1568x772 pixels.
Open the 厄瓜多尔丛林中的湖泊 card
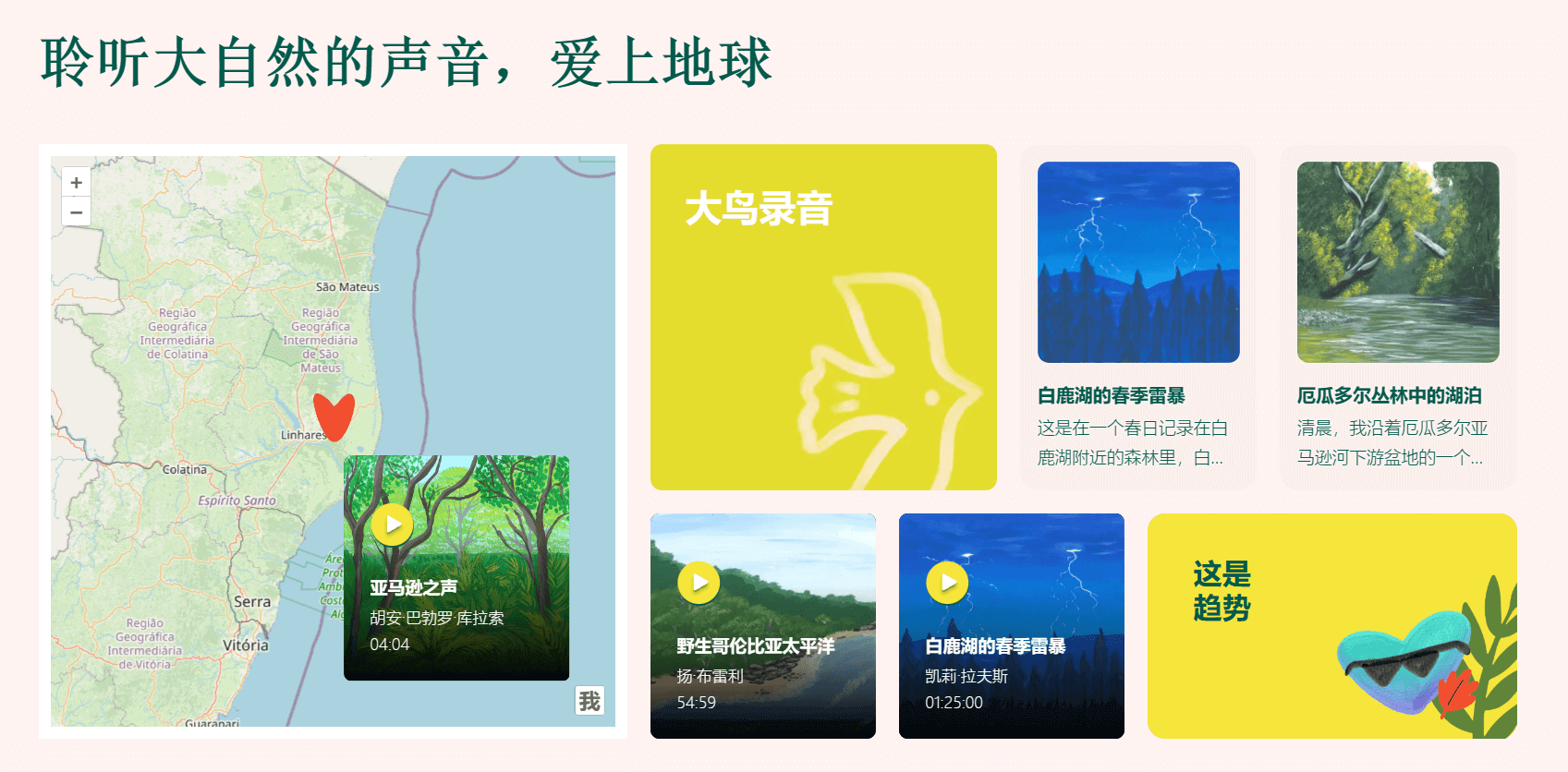pyautogui.click(x=1398, y=317)
